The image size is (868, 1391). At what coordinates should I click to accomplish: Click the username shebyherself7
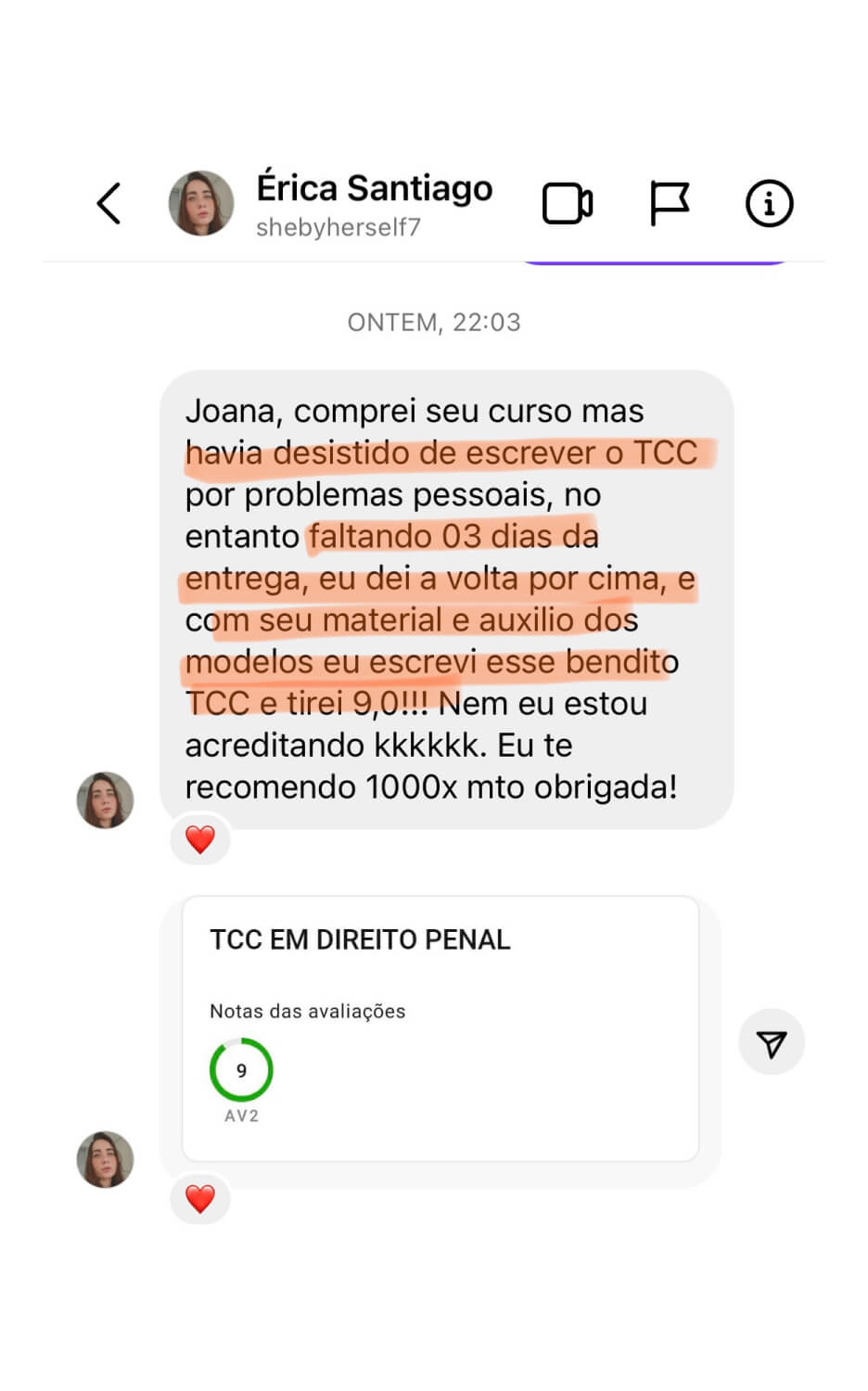(x=337, y=225)
